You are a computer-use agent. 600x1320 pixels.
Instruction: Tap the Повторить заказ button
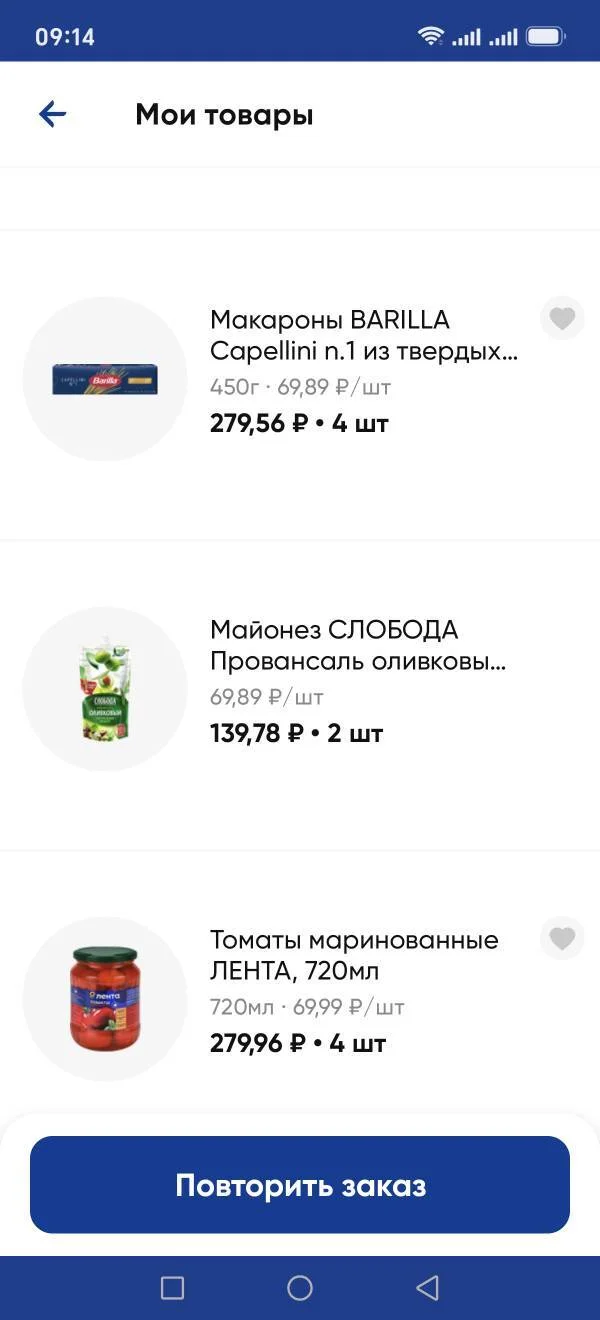[x=300, y=1185]
